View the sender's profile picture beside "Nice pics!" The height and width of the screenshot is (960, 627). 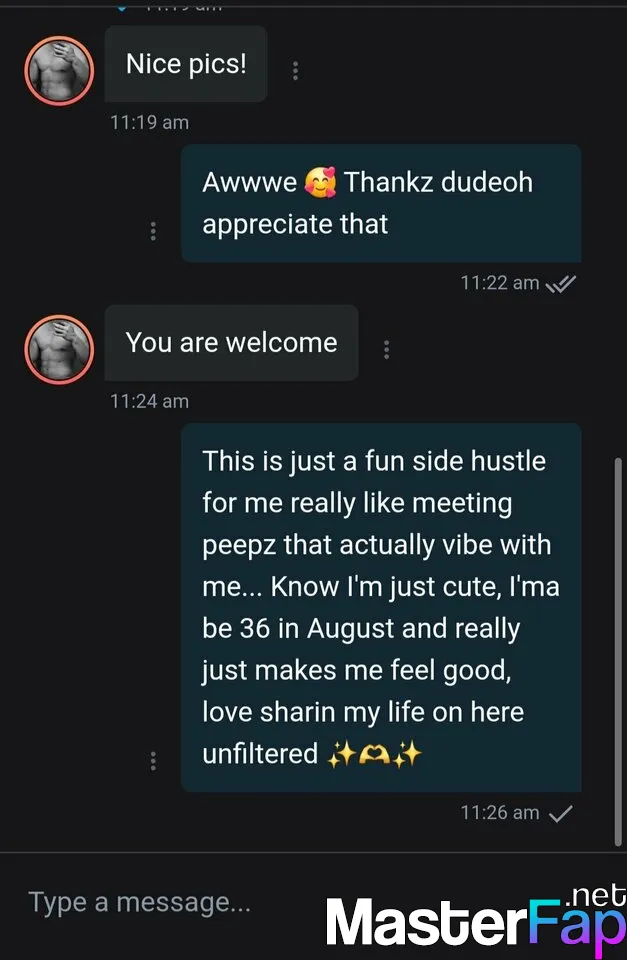59,71
